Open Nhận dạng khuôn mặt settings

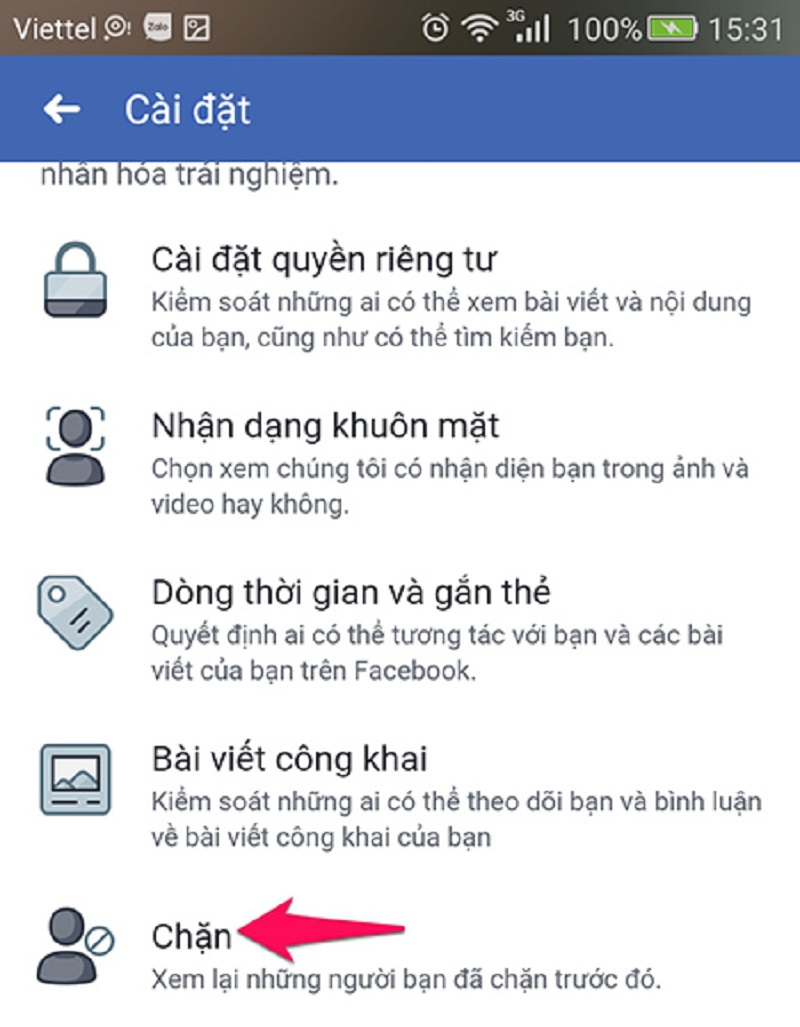326,427
